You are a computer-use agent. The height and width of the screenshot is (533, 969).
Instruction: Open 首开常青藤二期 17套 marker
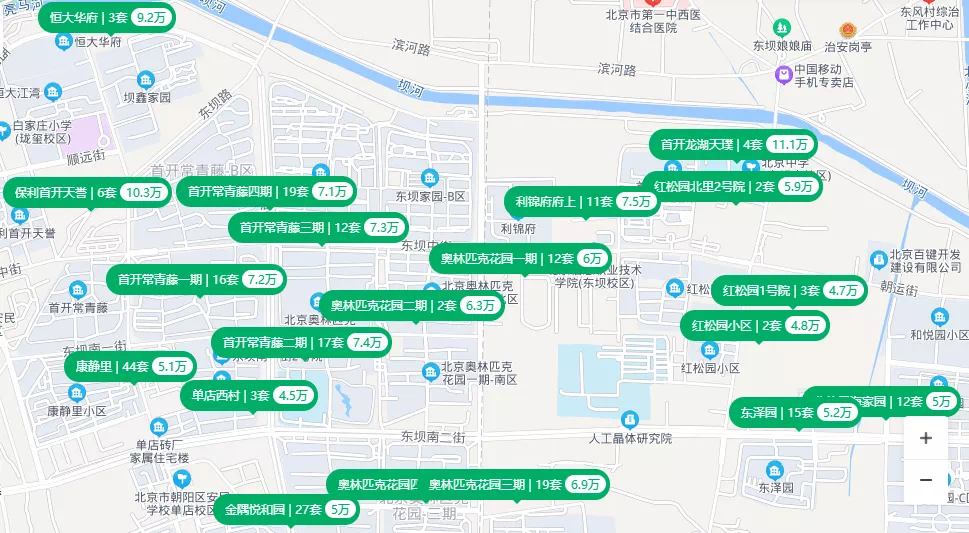300,342
